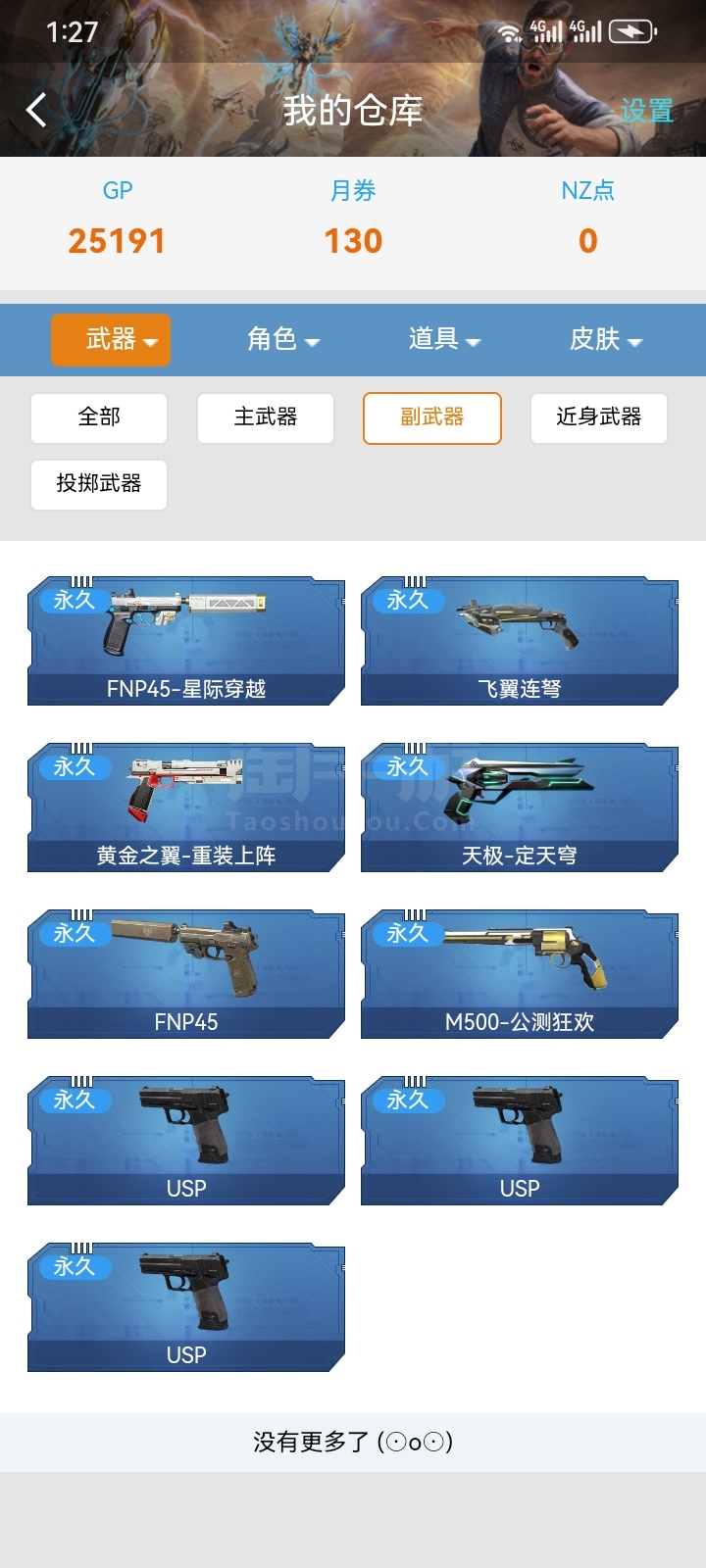The height and width of the screenshot is (1568, 706).
Task: Select the 副武器 filter
Action: coord(432,418)
